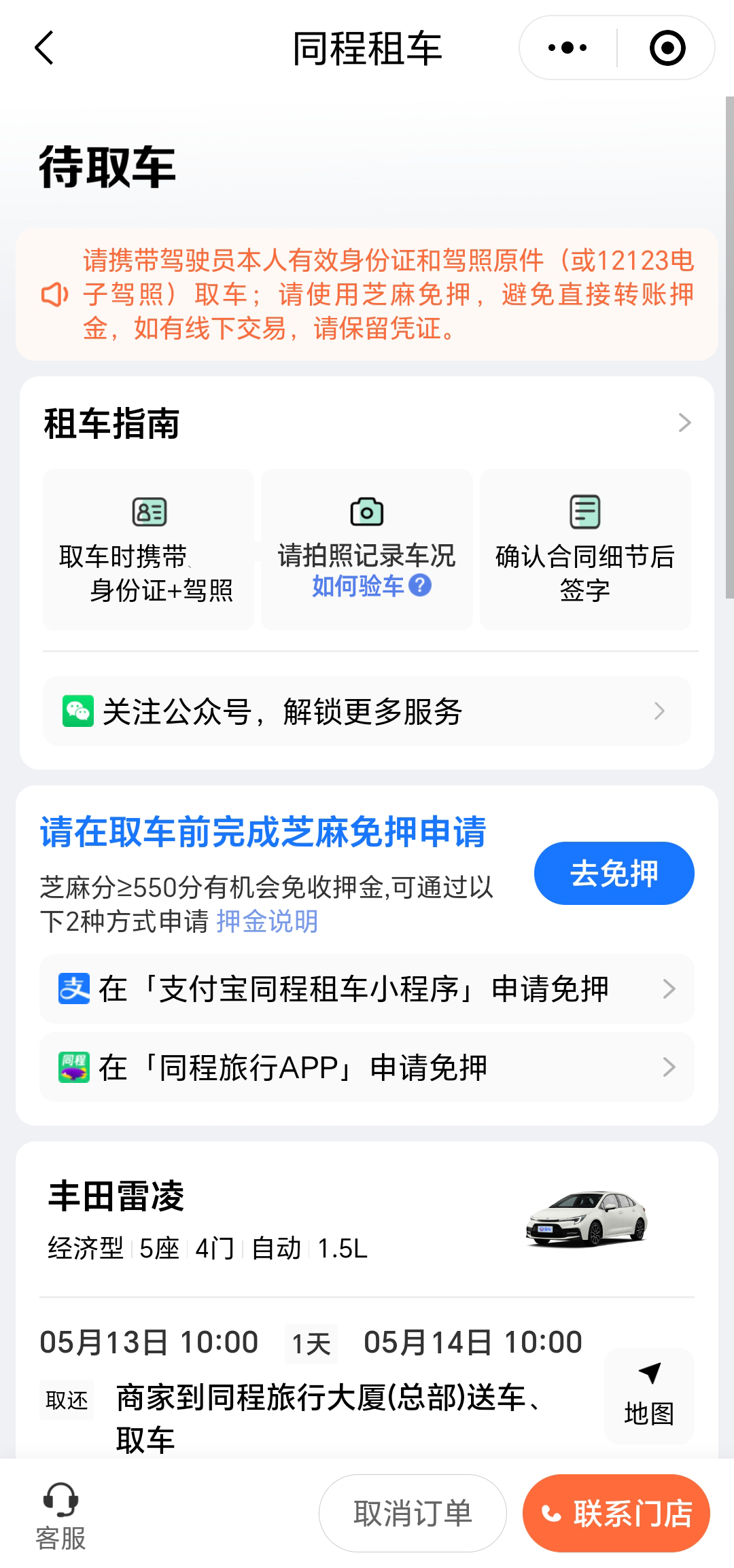
Task: Open the 地图 map button
Action: pos(649,1395)
